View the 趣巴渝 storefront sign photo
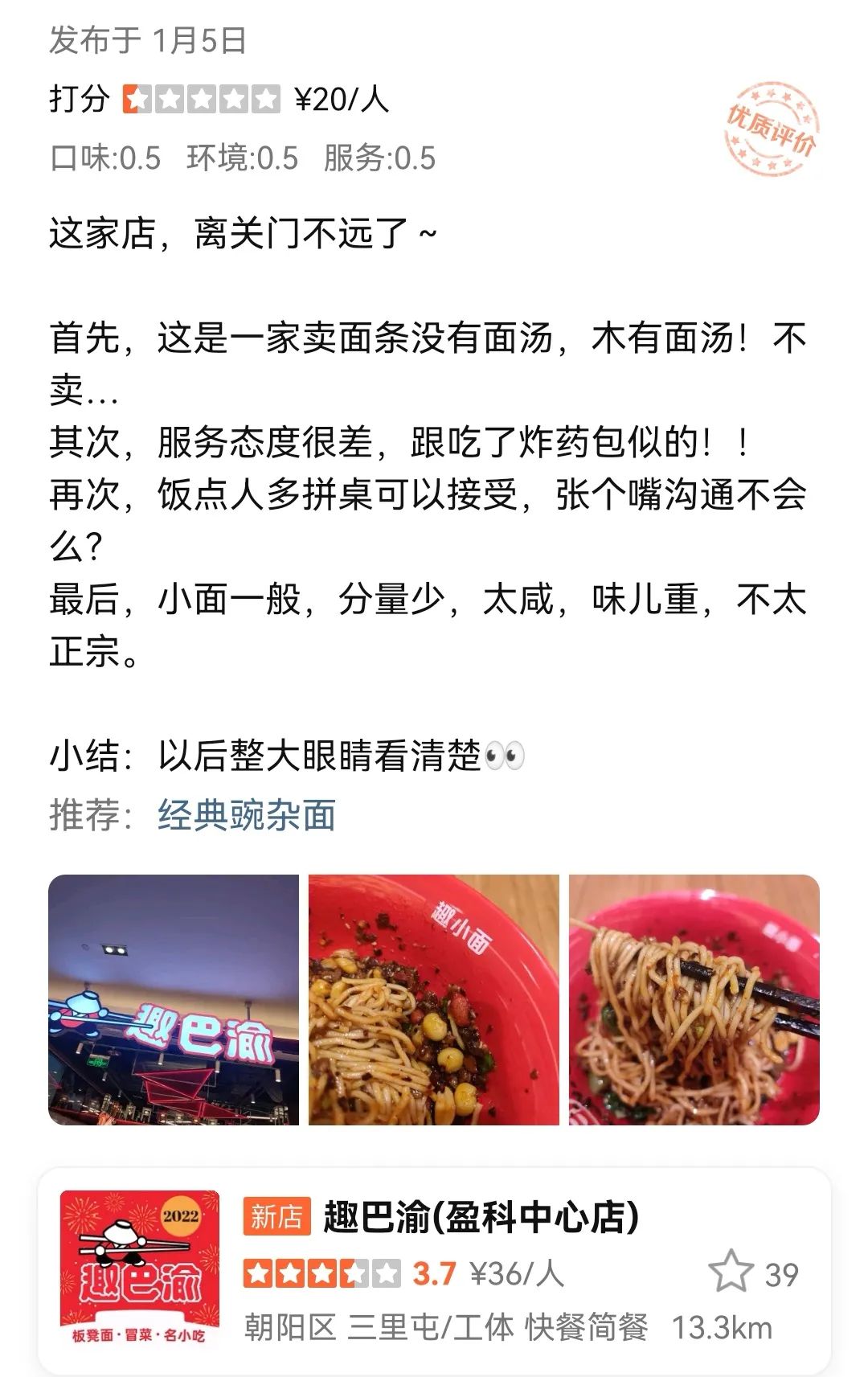 click(x=174, y=999)
